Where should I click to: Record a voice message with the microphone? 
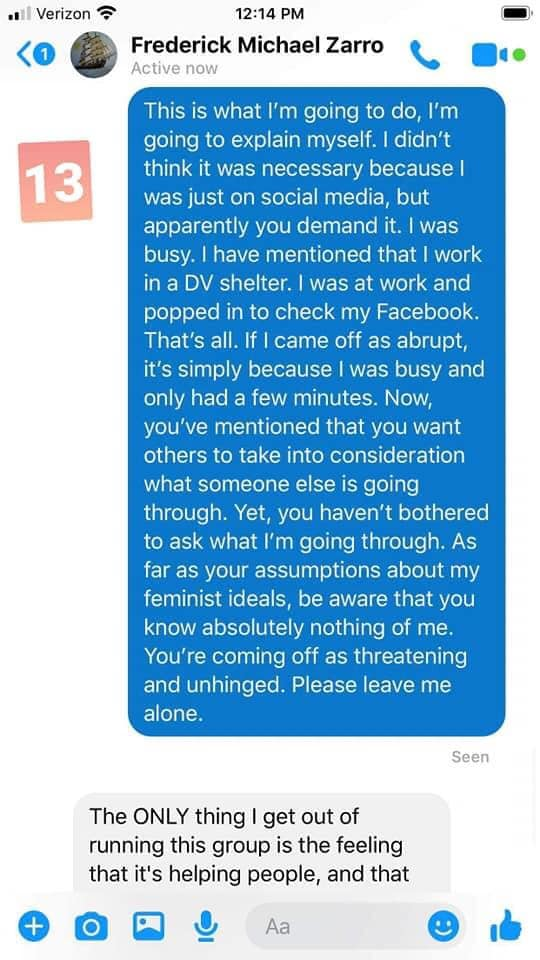[206, 927]
